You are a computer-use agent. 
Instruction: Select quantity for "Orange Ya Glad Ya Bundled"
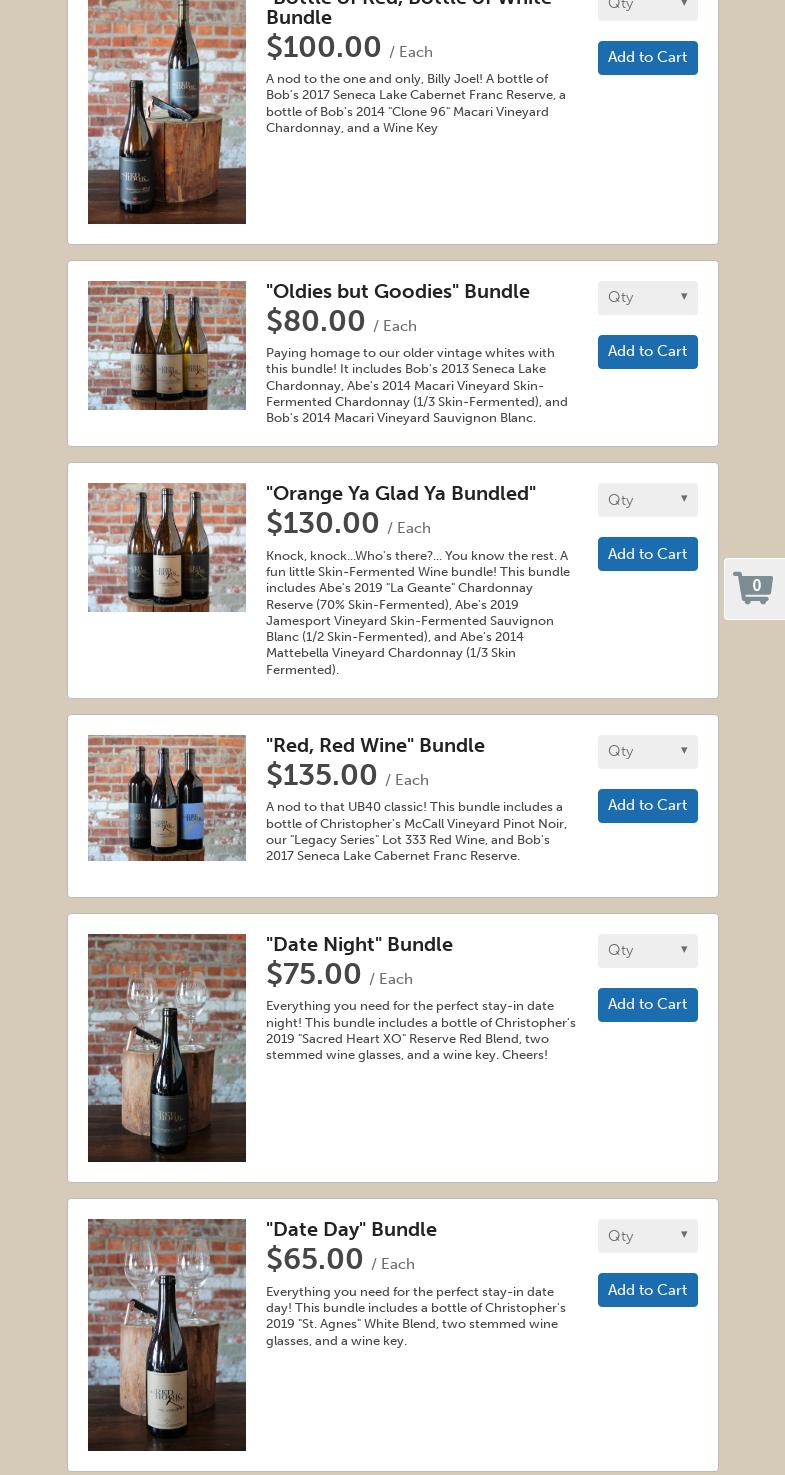[647, 499]
